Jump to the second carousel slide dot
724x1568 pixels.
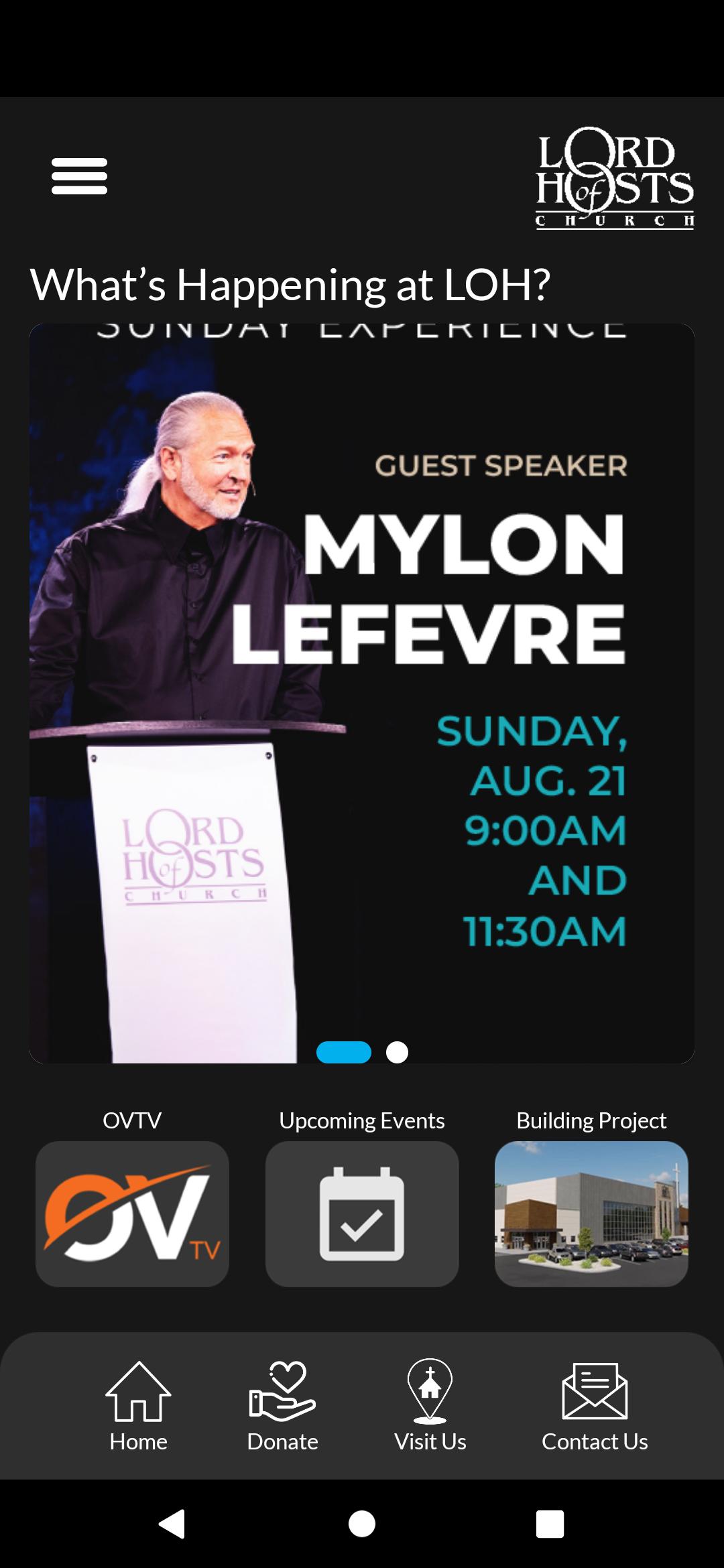397,1052
